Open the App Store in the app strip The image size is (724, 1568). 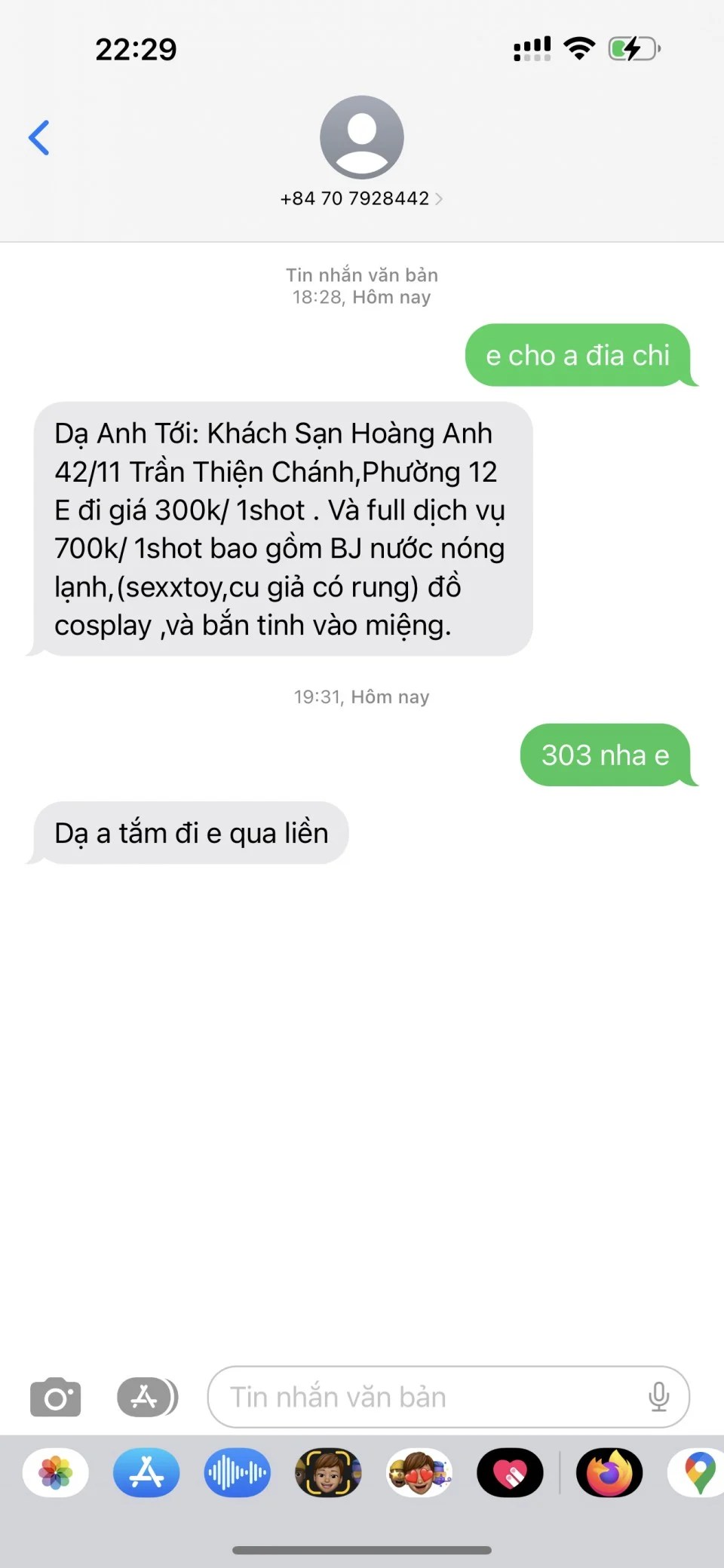pos(146,1472)
